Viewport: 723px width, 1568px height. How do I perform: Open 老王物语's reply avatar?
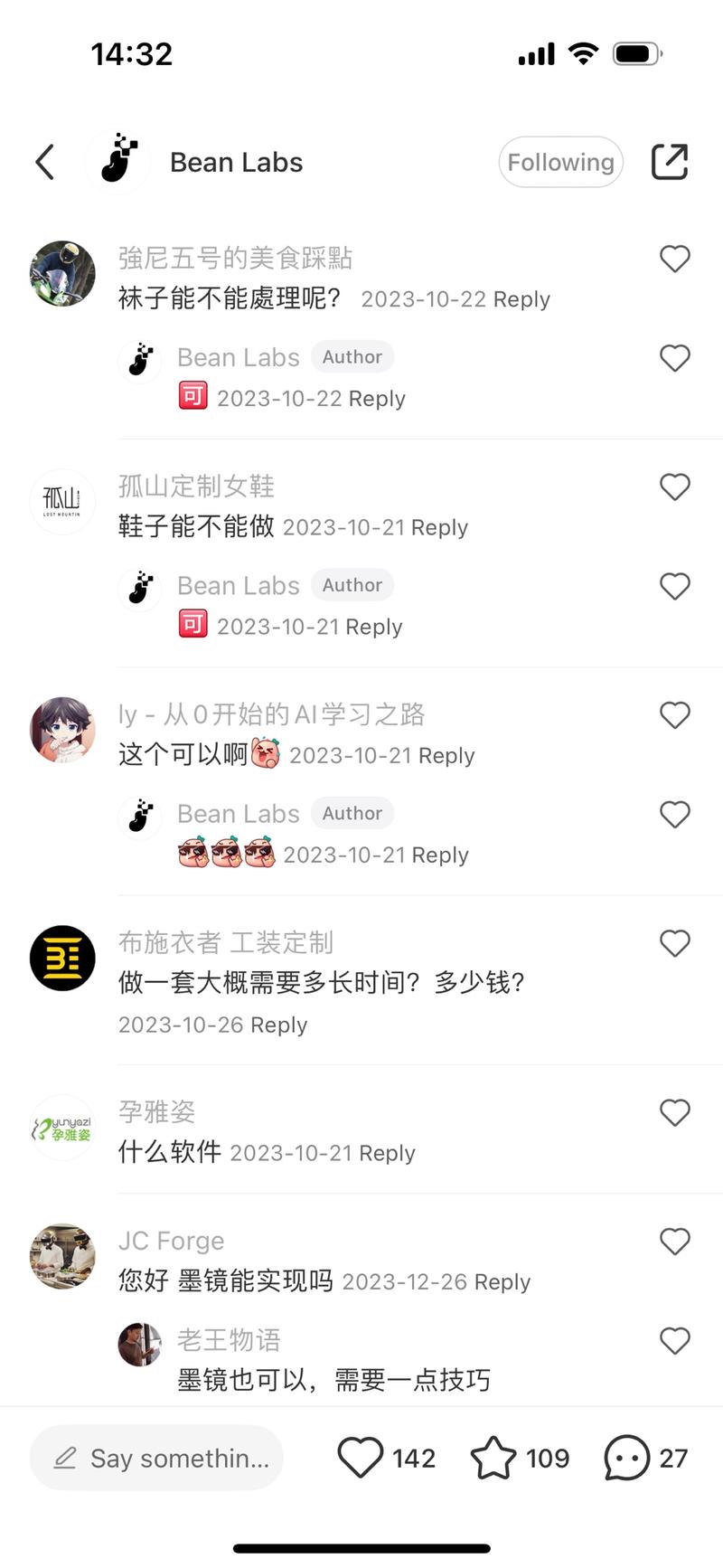pyautogui.click(x=138, y=1344)
